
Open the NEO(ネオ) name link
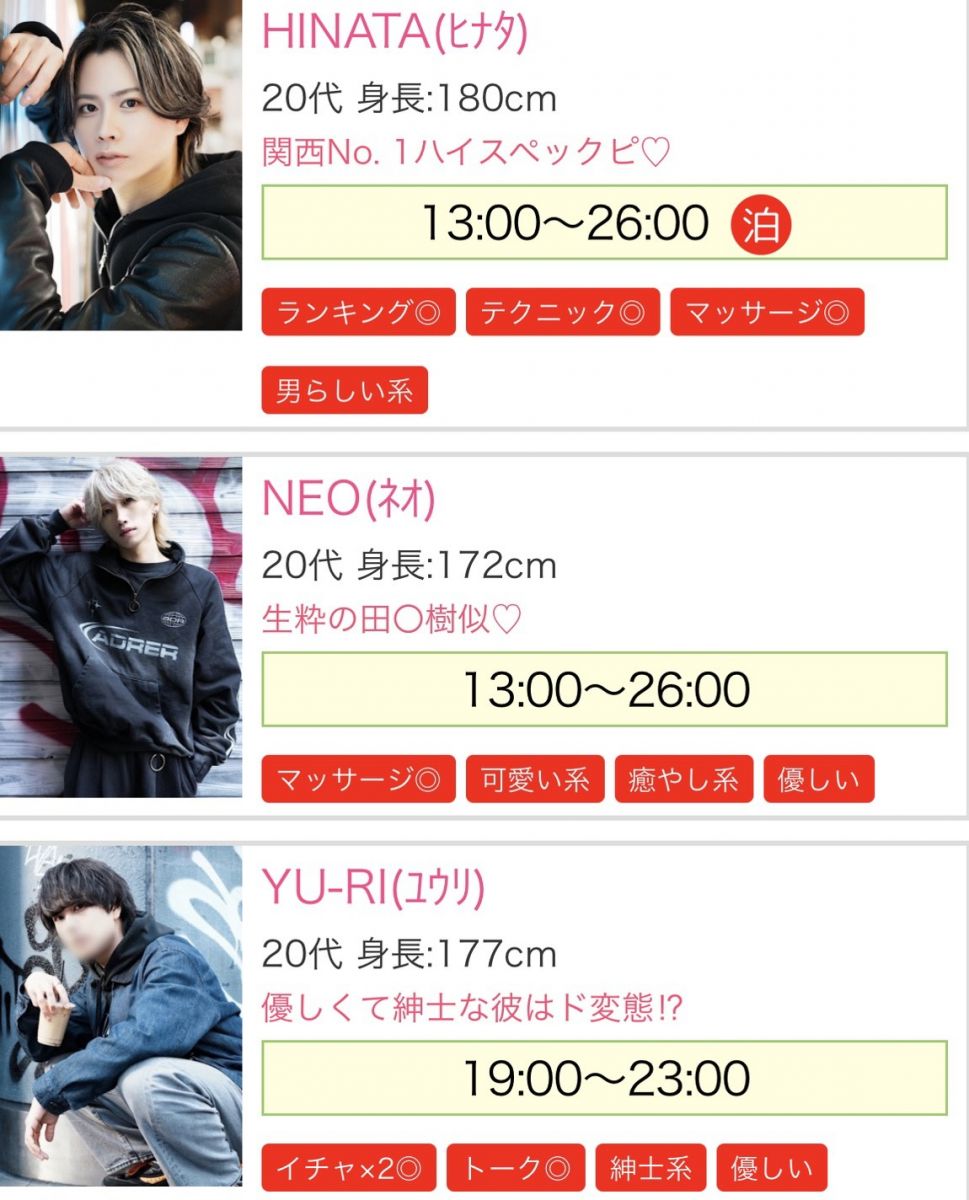coord(348,500)
